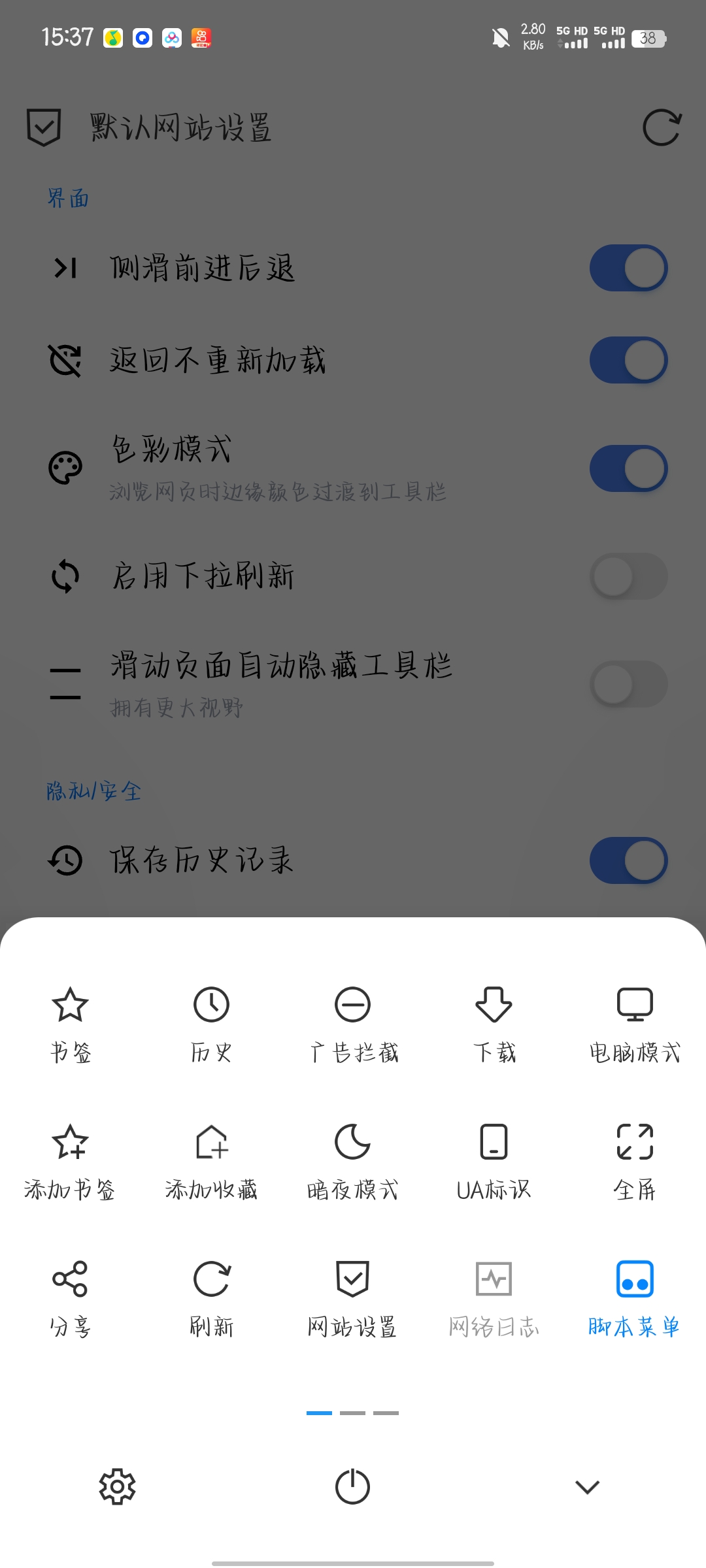Screen dimensions: 706x1568
Task: Open the 下载 downloads
Action: 494,1023
